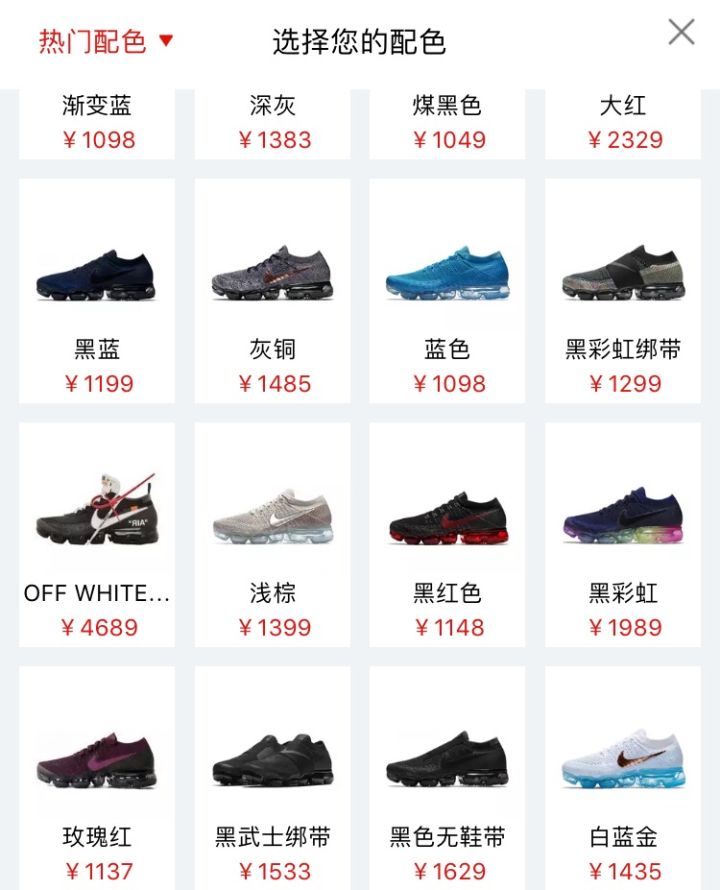Open the 热门配色 sort dropdown
The height and width of the screenshot is (890, 720).
pyautogui.click(x=106, y=41)
